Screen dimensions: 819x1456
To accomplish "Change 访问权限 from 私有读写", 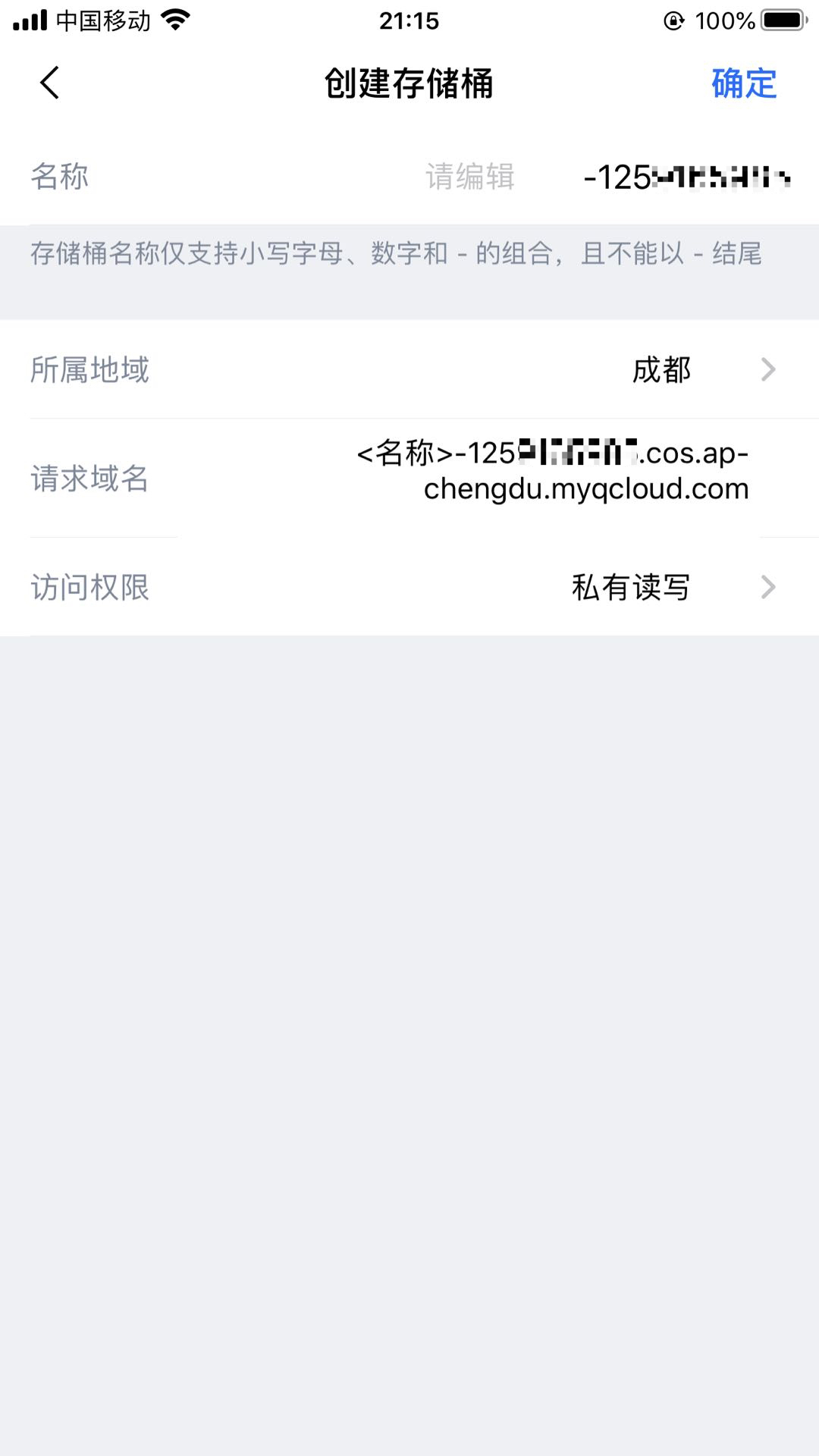I will pos(409,587).
